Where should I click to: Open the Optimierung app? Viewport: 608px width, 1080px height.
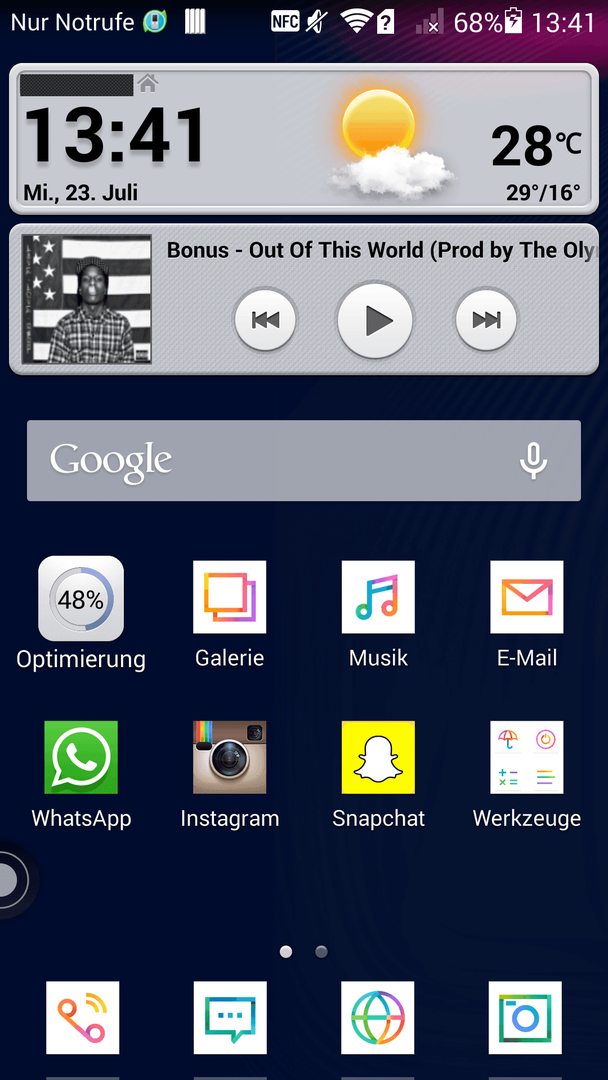[x=81, y=598]
